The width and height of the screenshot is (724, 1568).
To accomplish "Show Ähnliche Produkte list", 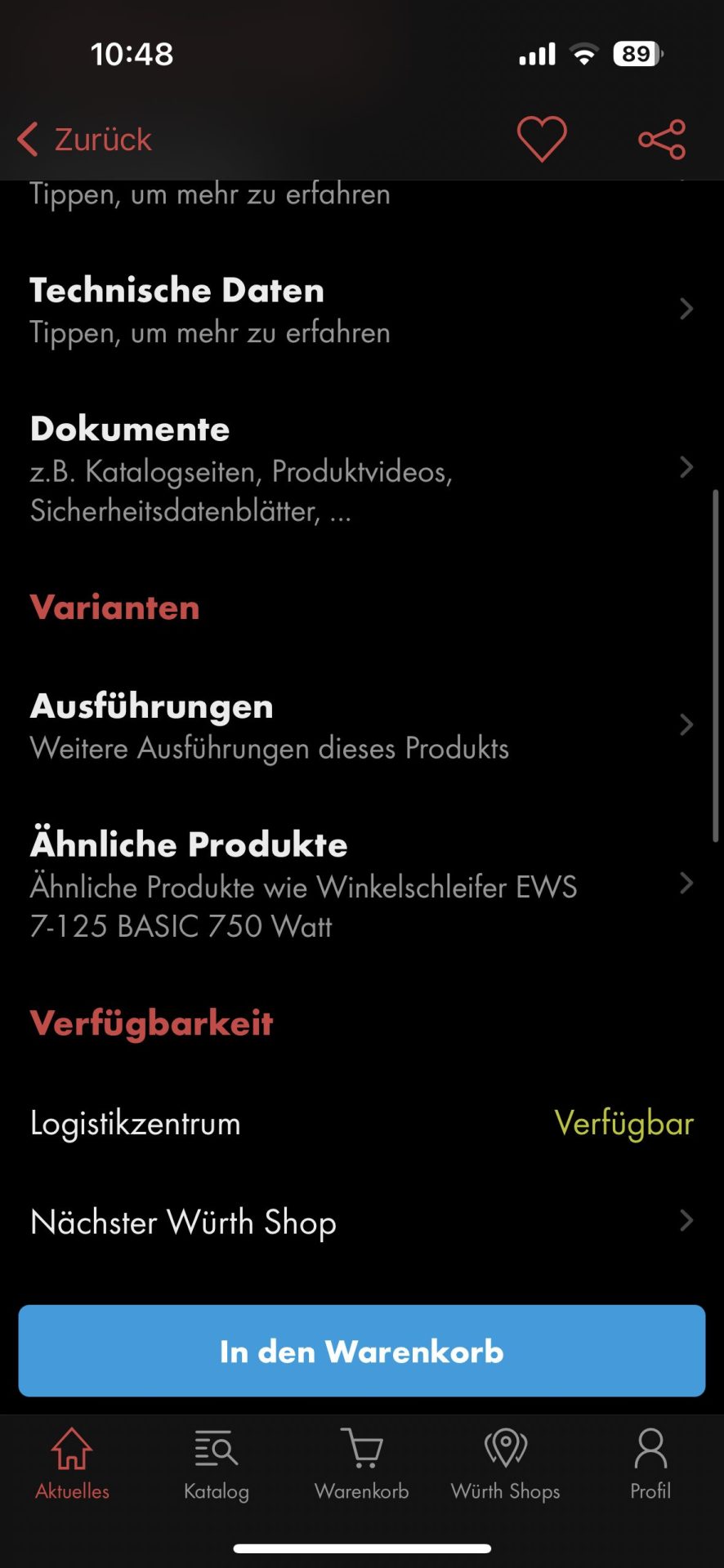I will tap(362, 884).
